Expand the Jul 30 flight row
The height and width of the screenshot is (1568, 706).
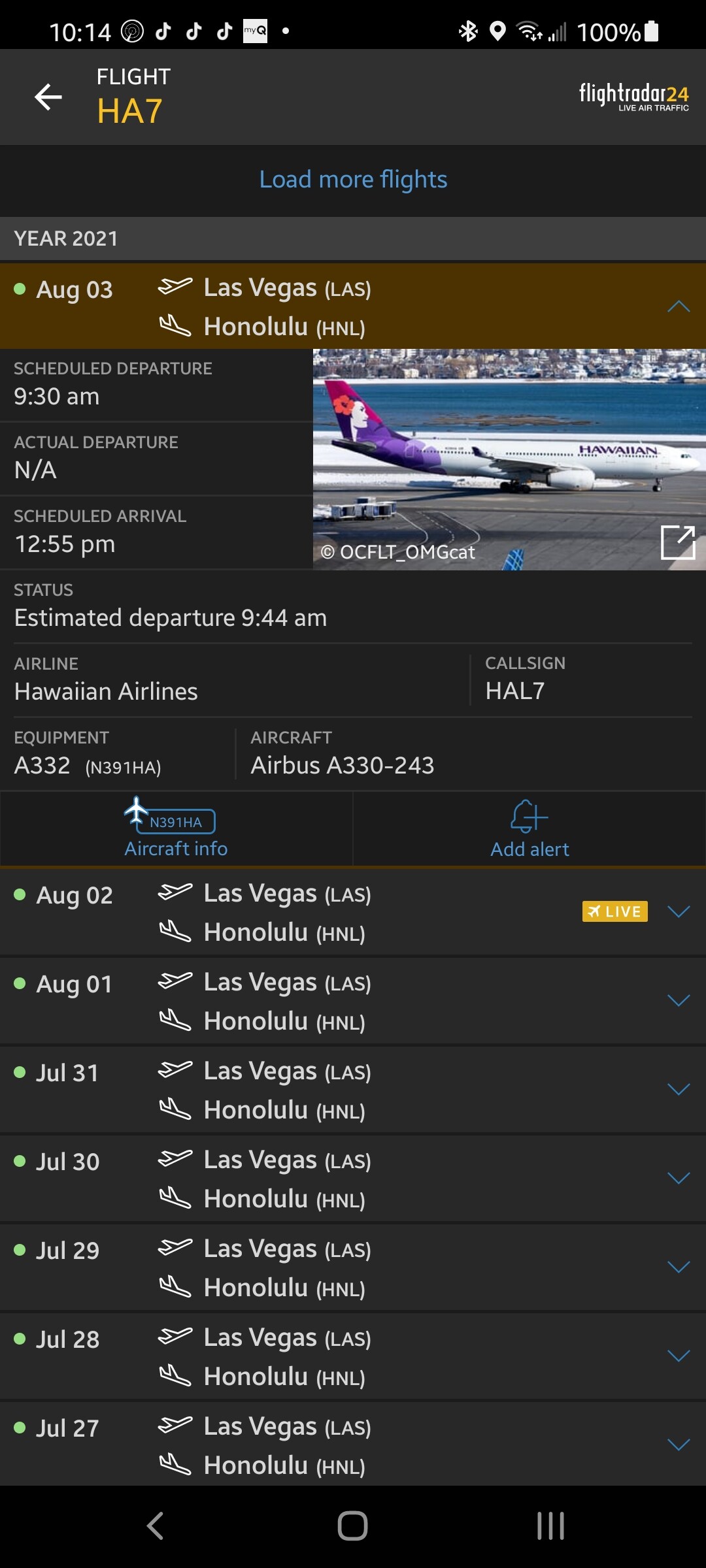pos(679,1178)
